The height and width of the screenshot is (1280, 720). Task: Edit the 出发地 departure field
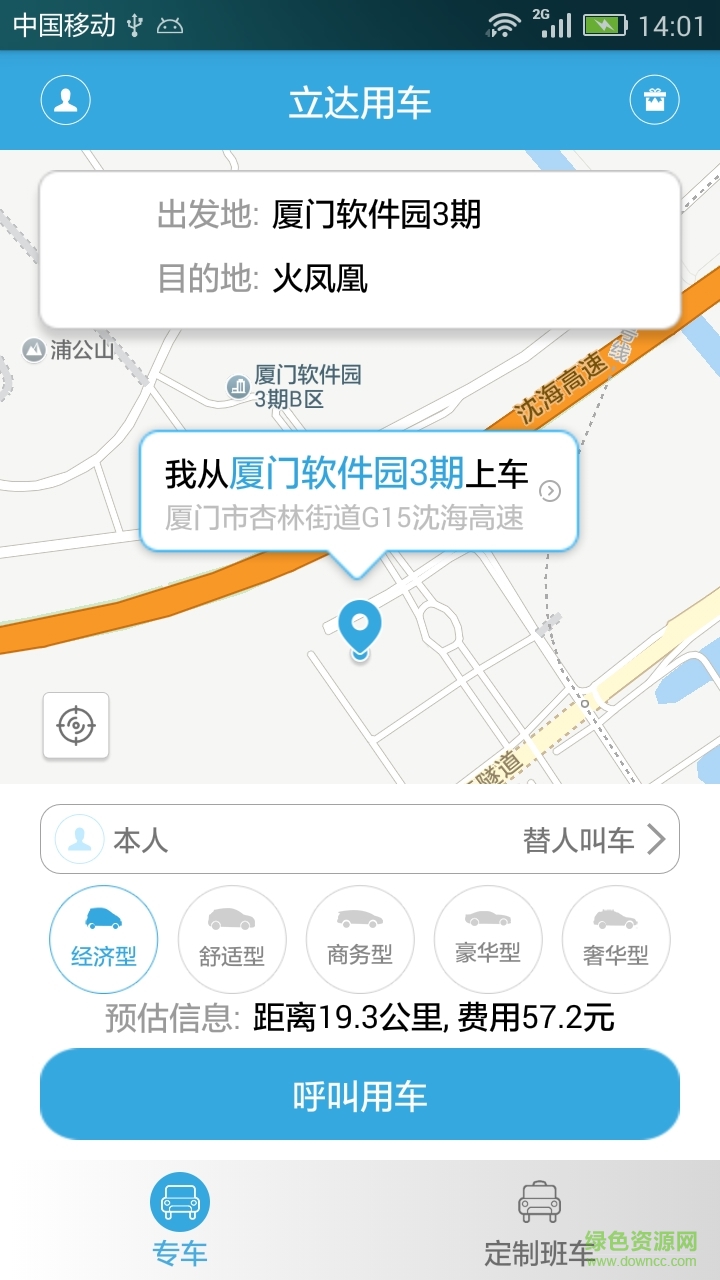tap(376, 215)
